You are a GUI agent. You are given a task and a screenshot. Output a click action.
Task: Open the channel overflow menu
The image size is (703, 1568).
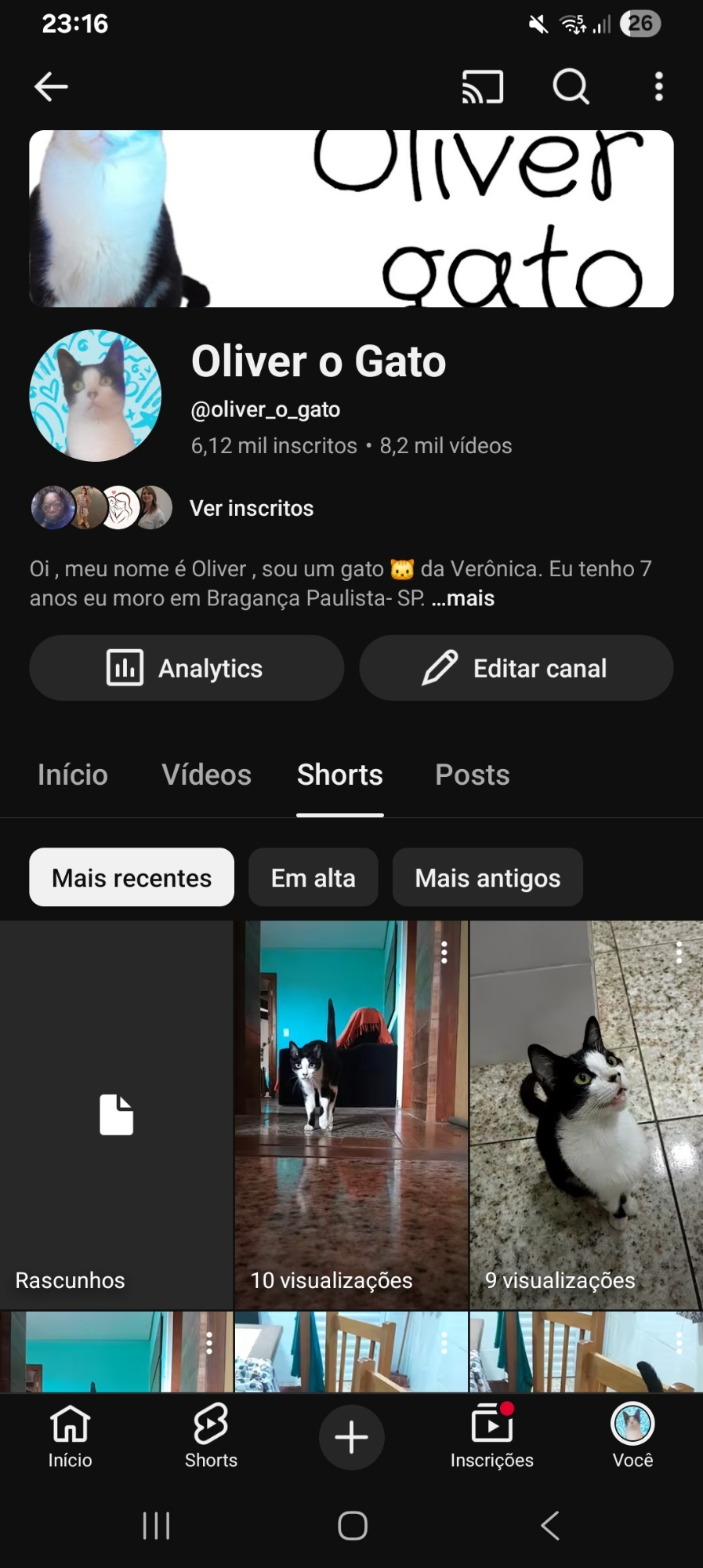[659, 86]
